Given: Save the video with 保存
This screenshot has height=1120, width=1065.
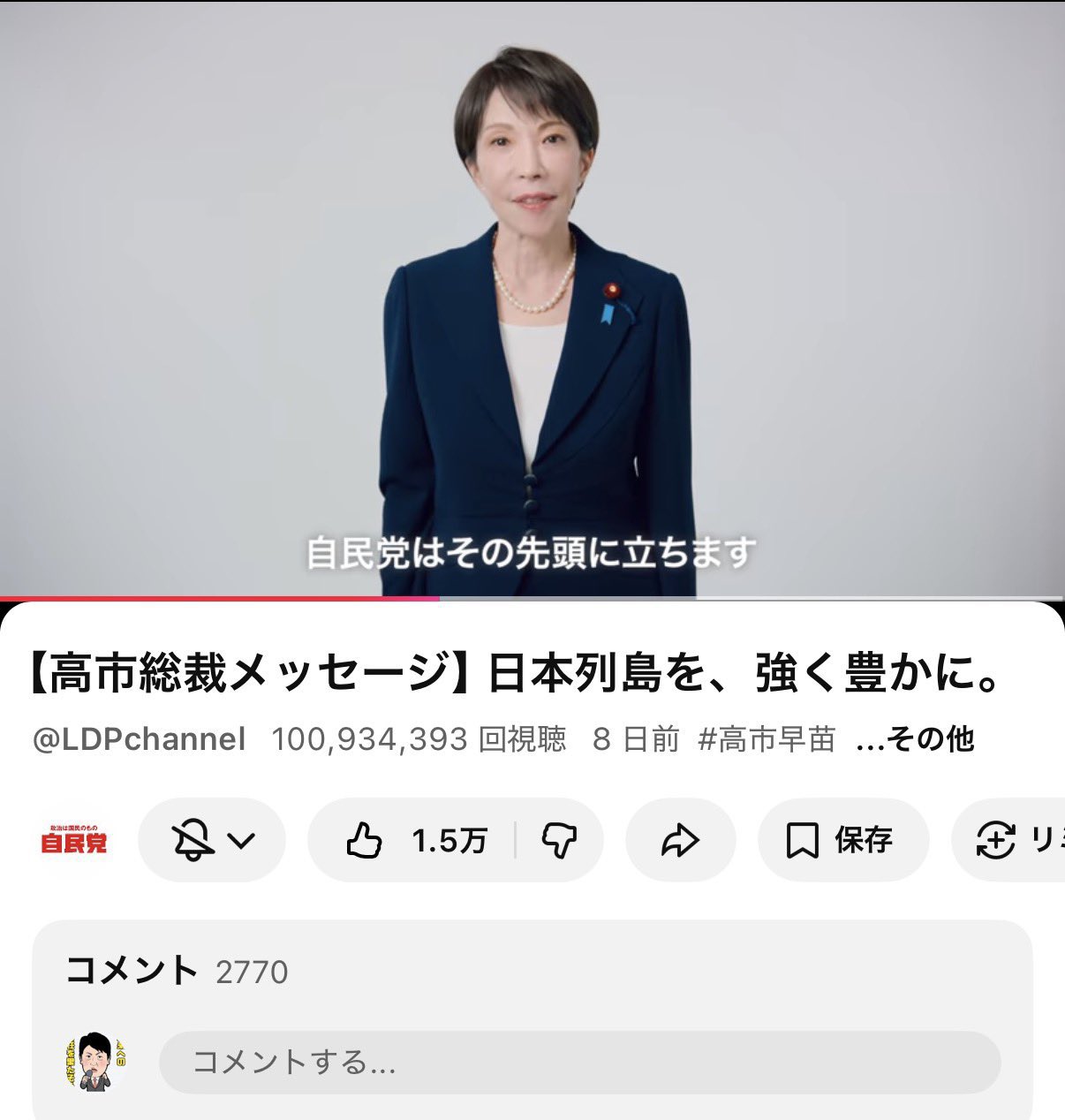Looking at the screenshot, I should click(x=843, y=840).
